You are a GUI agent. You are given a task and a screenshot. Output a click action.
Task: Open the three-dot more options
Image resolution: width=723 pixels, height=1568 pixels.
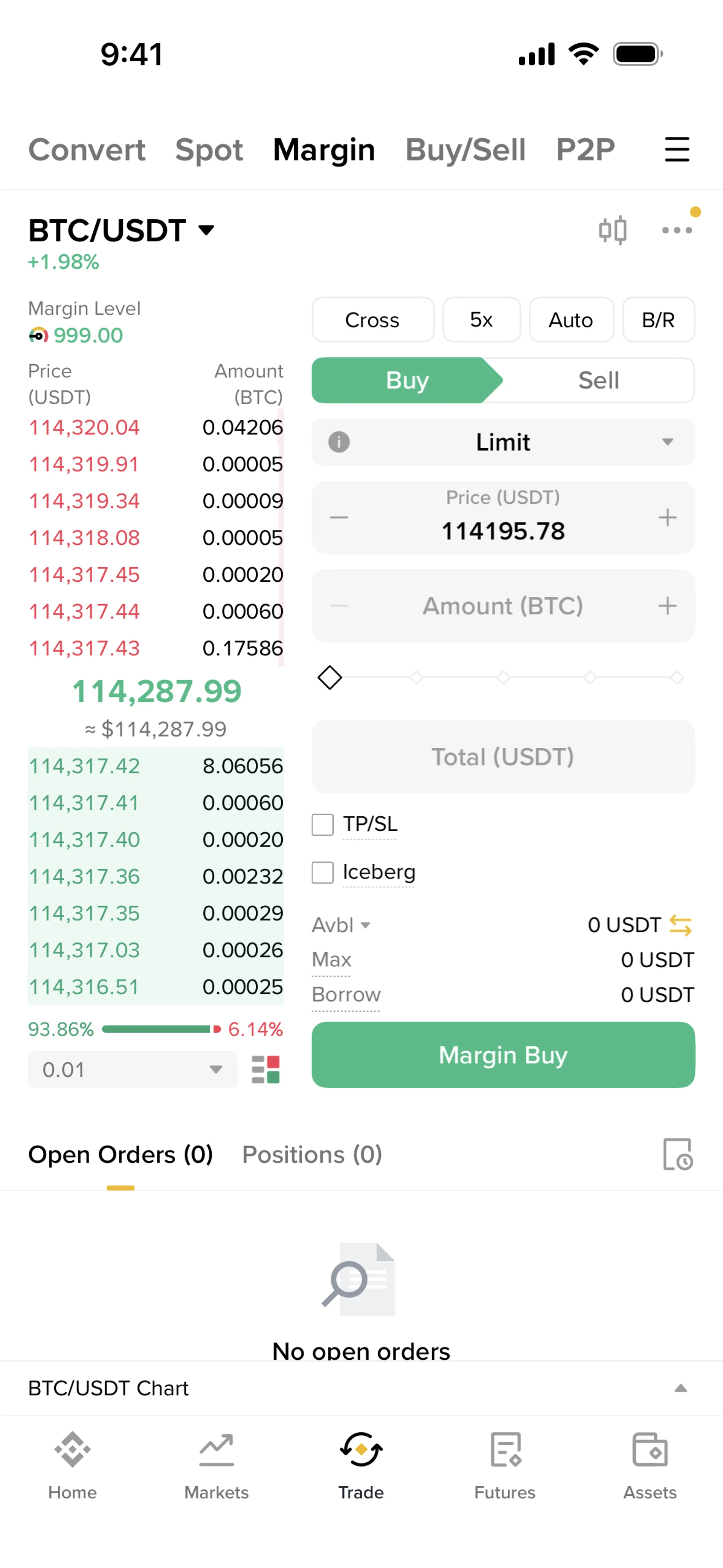coord(677,230)
